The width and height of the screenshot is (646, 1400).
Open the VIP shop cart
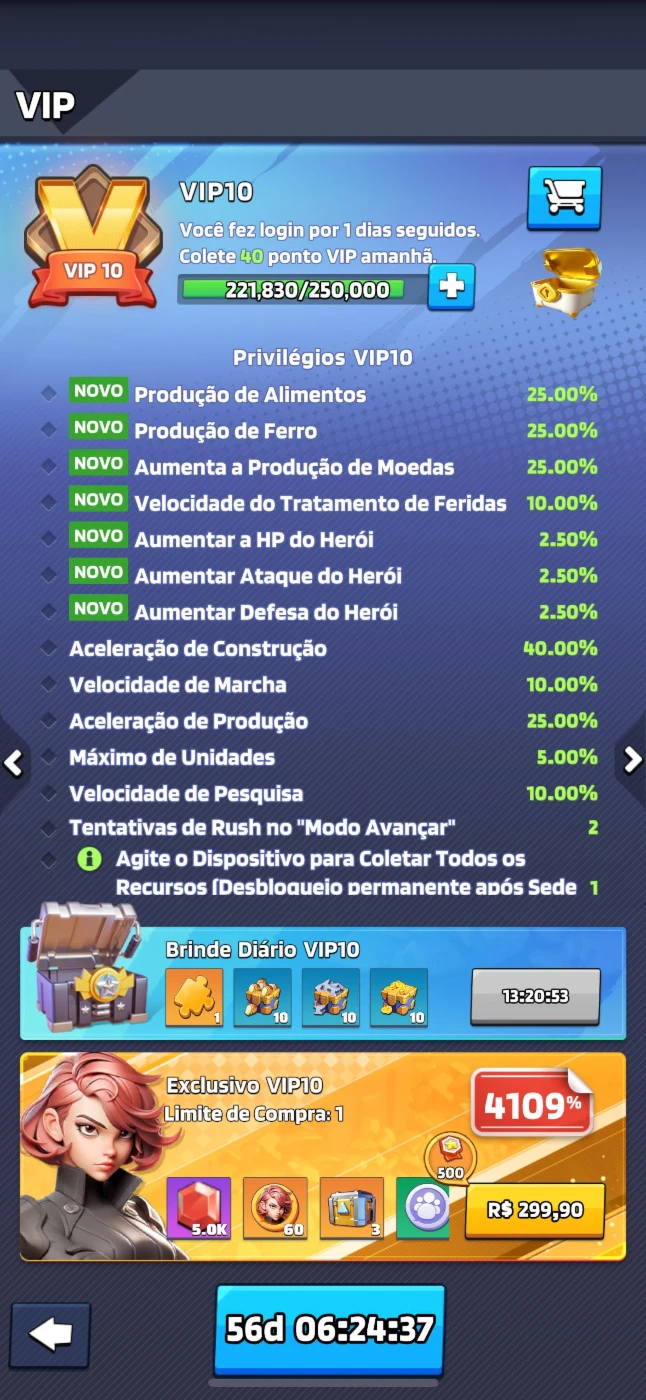click(x=564, y=198)
